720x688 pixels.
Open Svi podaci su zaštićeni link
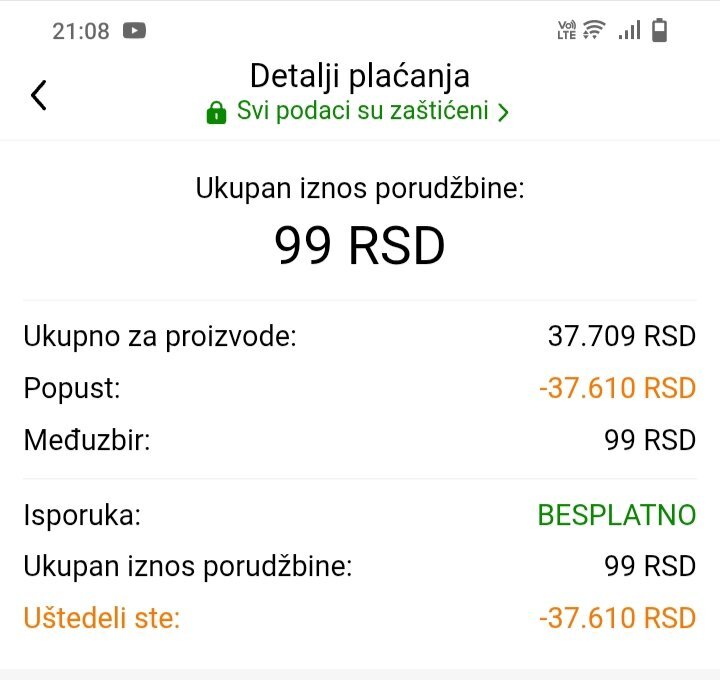(358, 111)
